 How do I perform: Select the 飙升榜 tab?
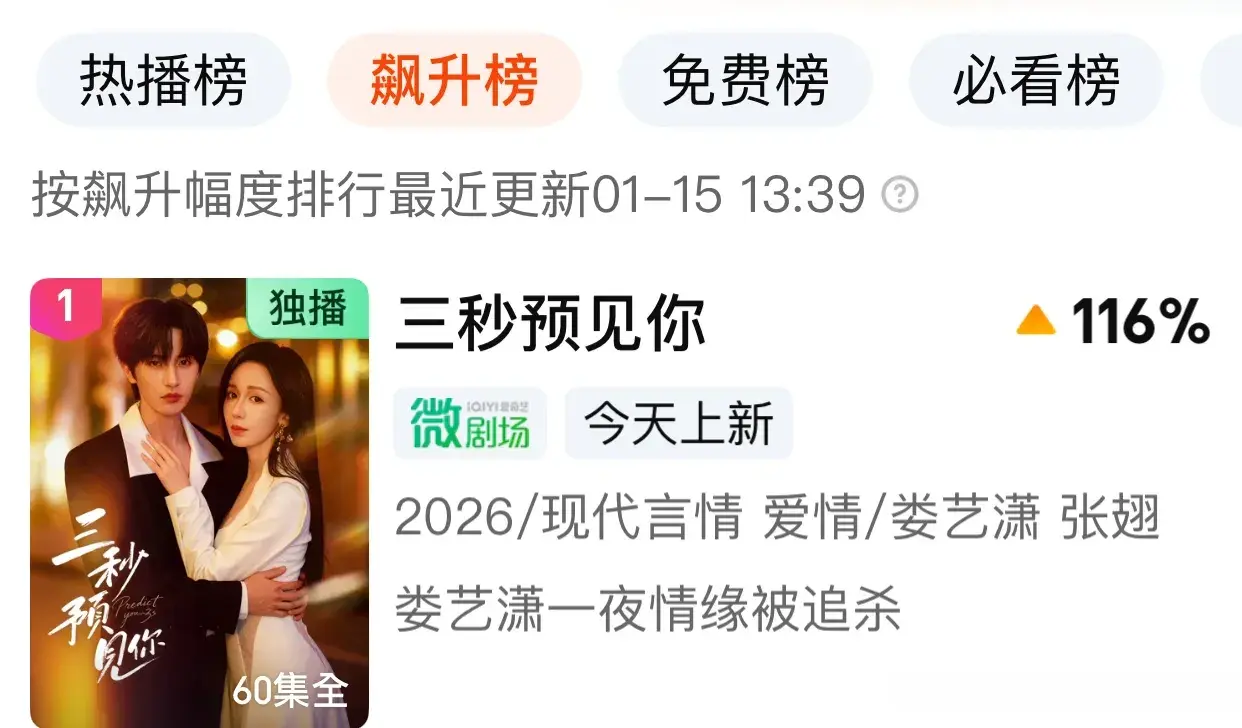(454, 81)
